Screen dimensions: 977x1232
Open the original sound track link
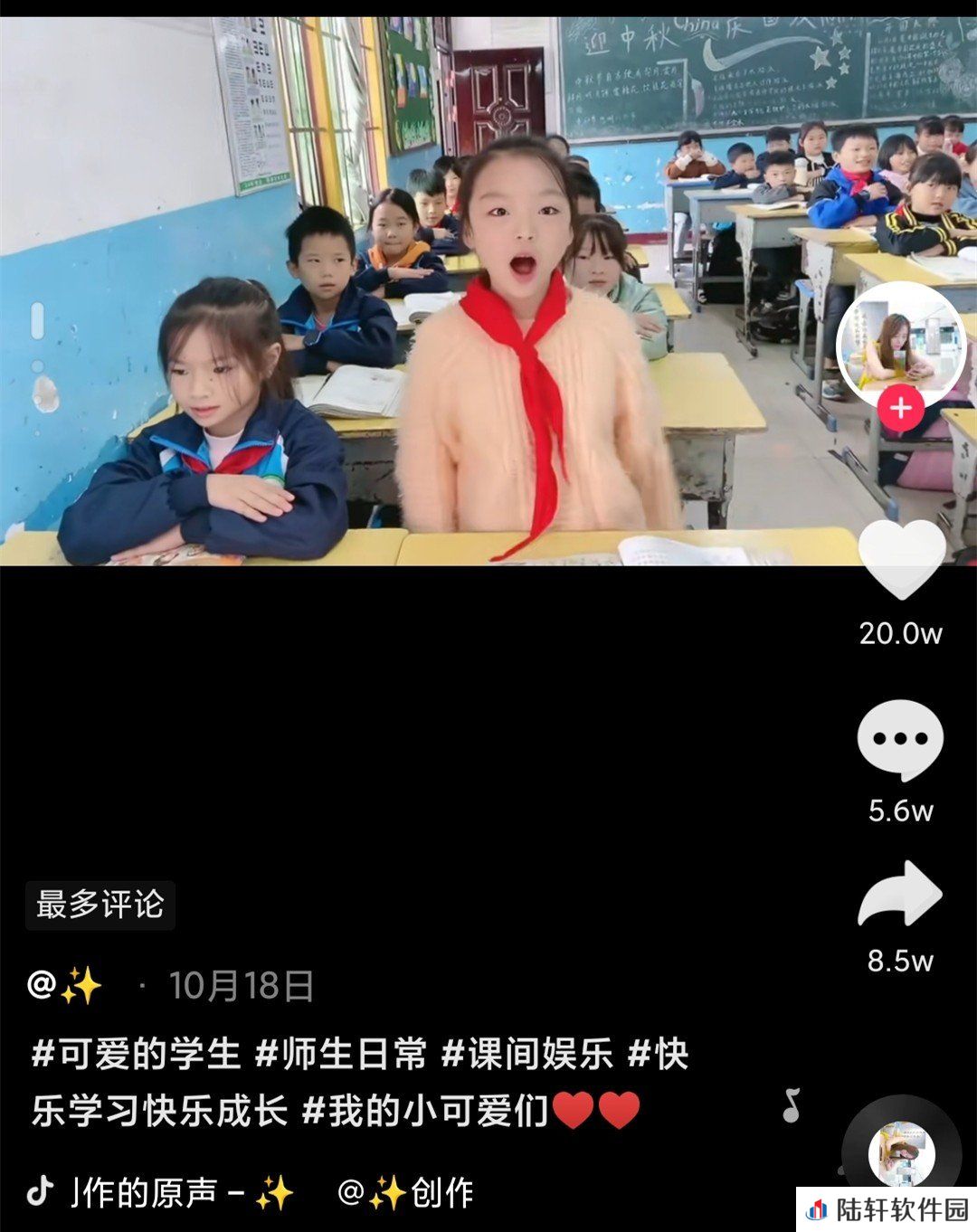pyautogui.click(x=163, y=1193)
